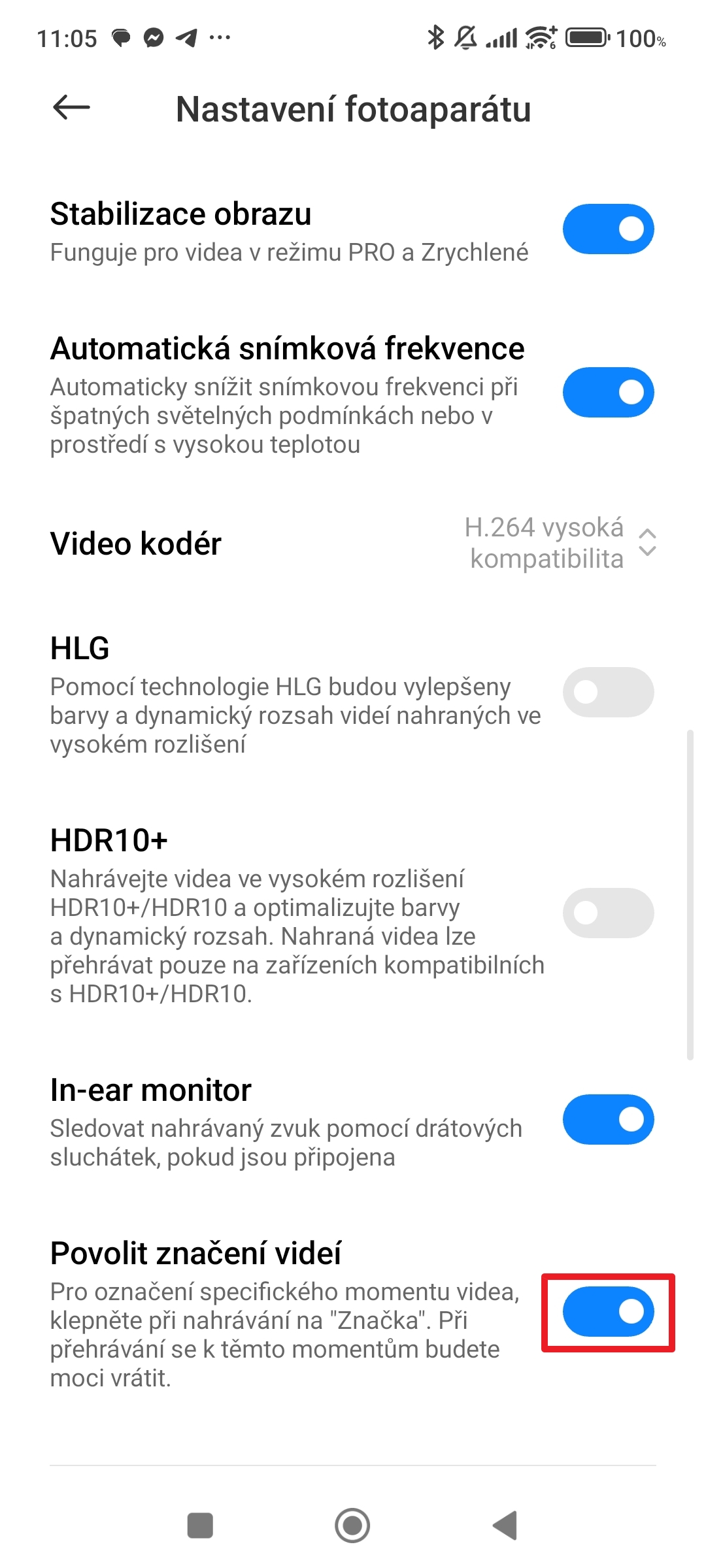
Task: Toggle In-ear monitor off
Action: pos(608,1119)
